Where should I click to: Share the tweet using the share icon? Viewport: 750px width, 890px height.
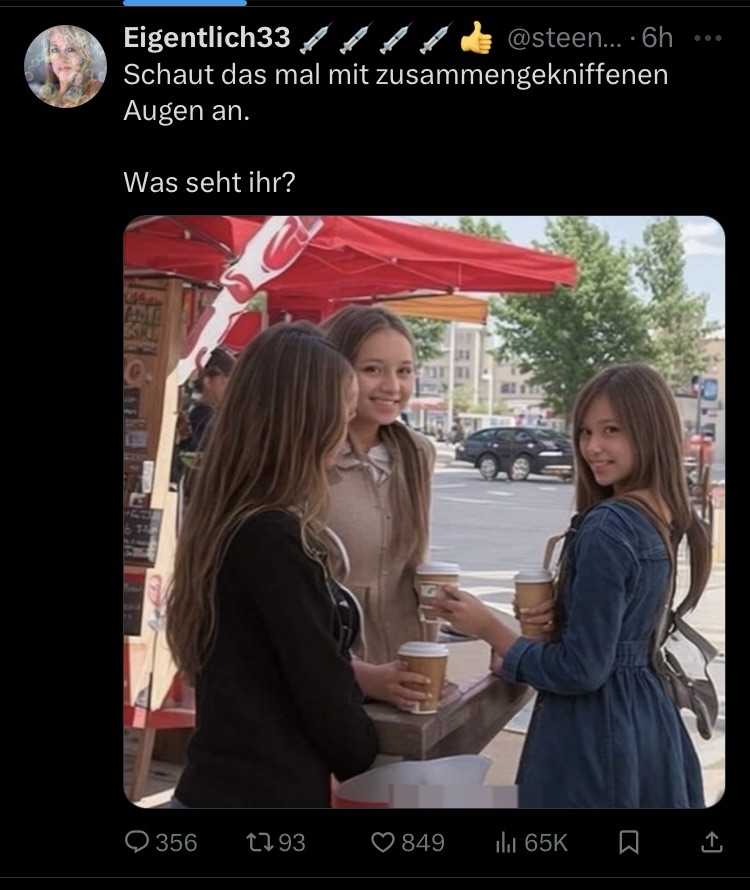711,843
